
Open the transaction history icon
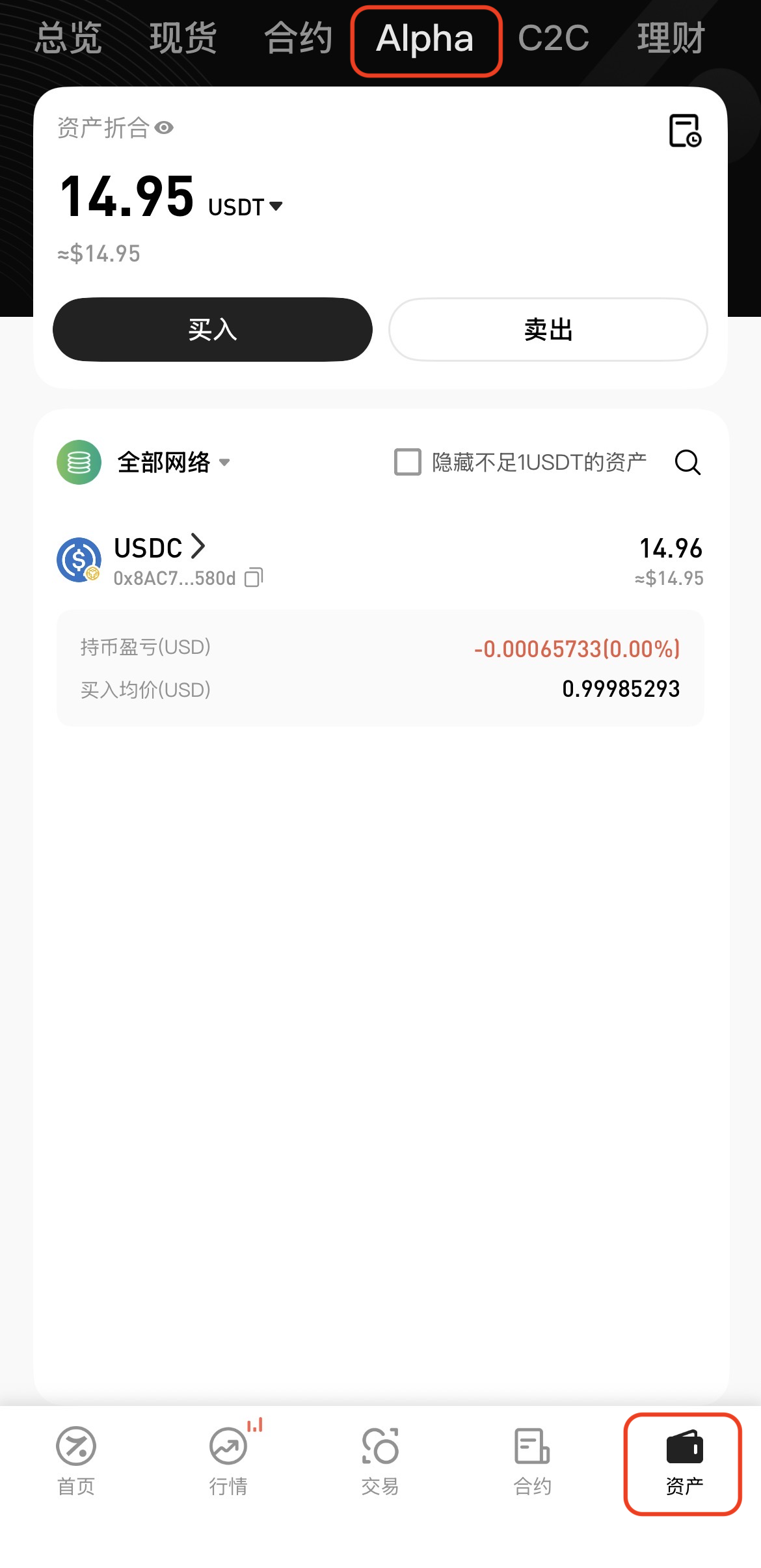[686, 131]
